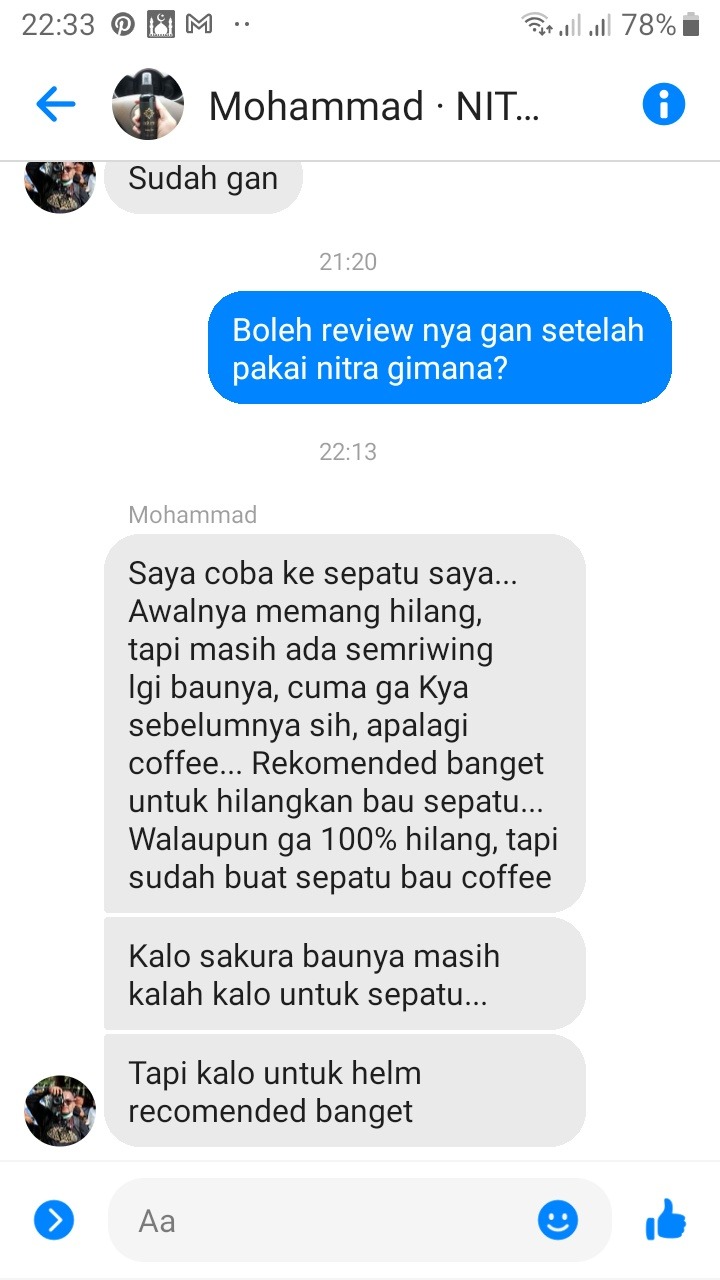Focus the Aa message input field
The height and width of the screenshot is (1280, 720).
(x=330, y=1220)
